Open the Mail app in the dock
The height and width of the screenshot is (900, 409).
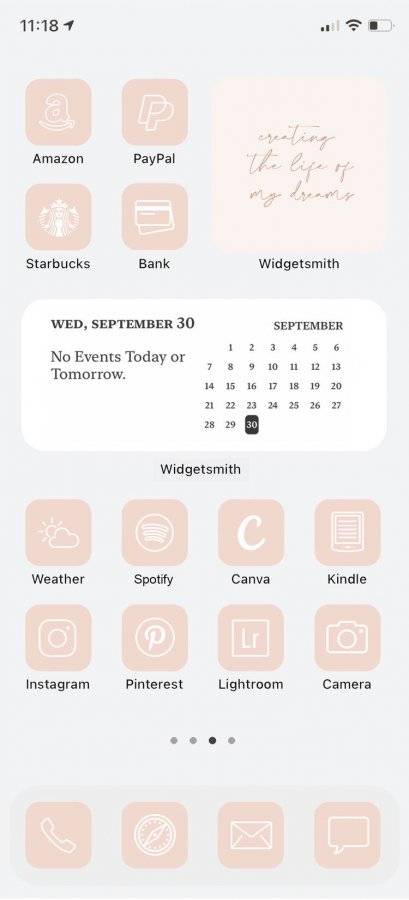251,835
